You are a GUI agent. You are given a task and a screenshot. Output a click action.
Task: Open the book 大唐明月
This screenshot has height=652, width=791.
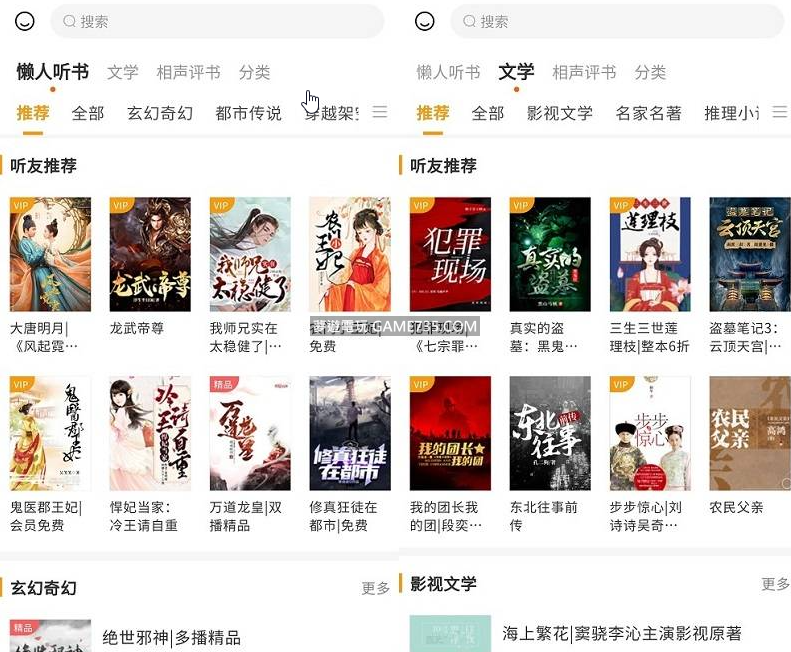50,254
